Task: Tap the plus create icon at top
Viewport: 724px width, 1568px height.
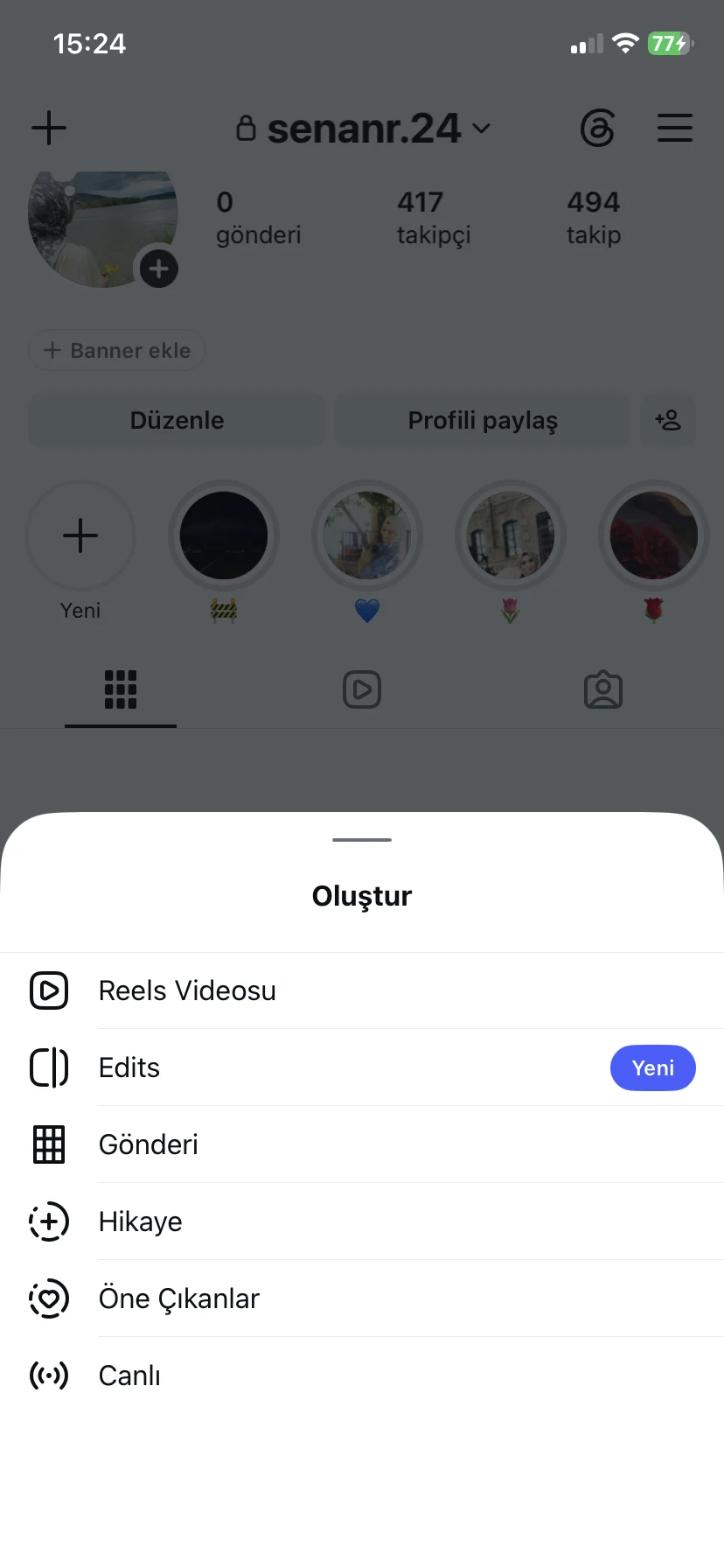Action: [49, 129]
